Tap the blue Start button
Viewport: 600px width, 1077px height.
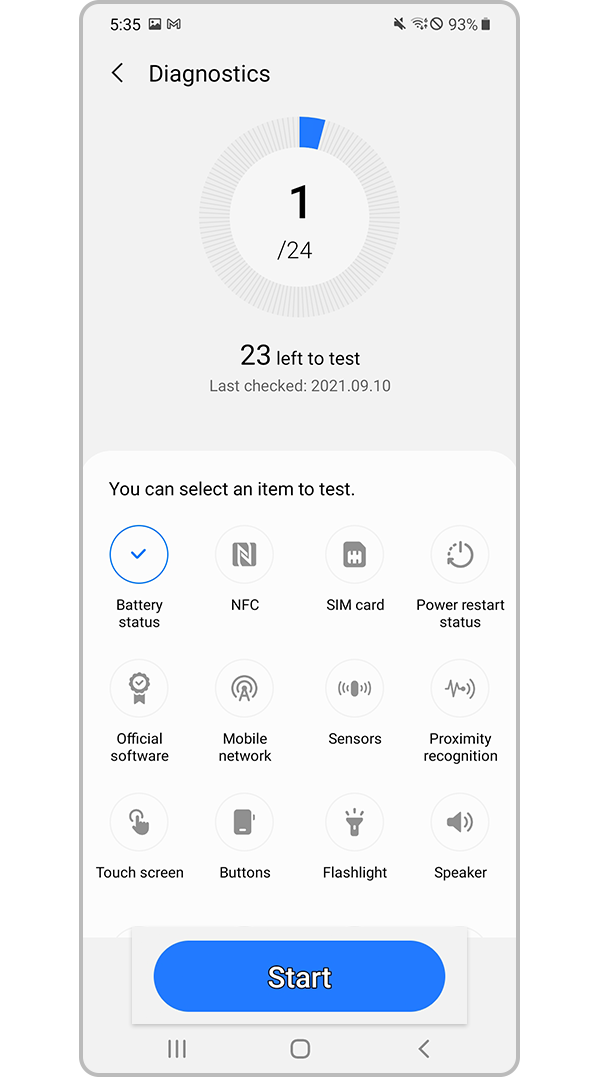click(x=299, y=977)
